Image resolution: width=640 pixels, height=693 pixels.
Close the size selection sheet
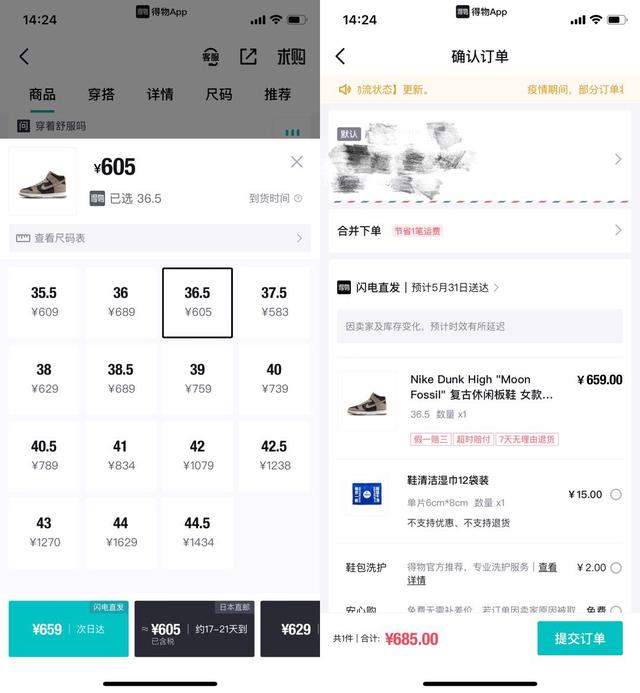[x=297, y=162]
